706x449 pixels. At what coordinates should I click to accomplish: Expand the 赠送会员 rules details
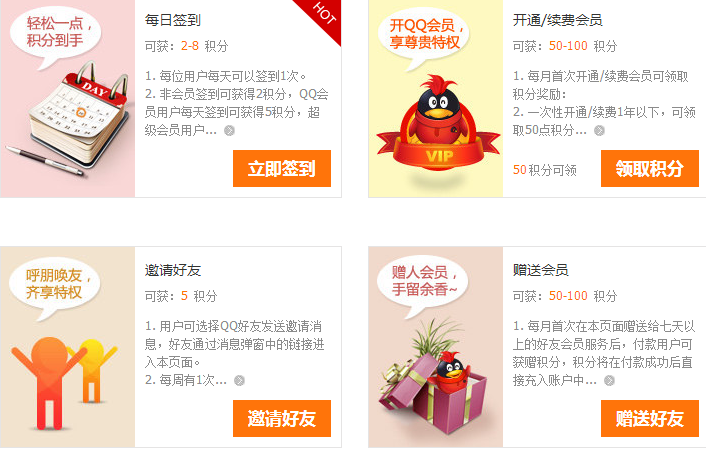609,381
